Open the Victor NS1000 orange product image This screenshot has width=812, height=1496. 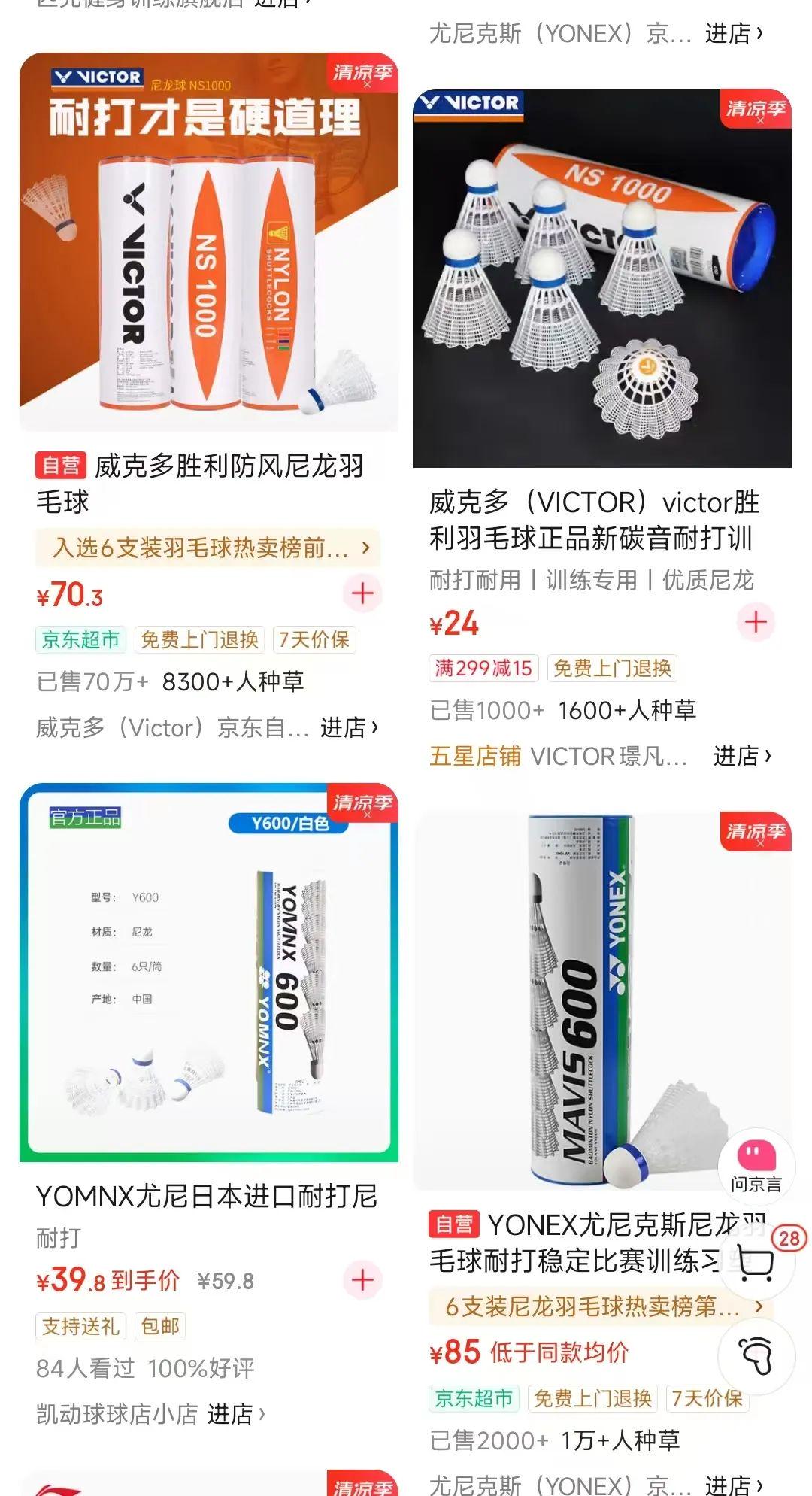[209, 242]
